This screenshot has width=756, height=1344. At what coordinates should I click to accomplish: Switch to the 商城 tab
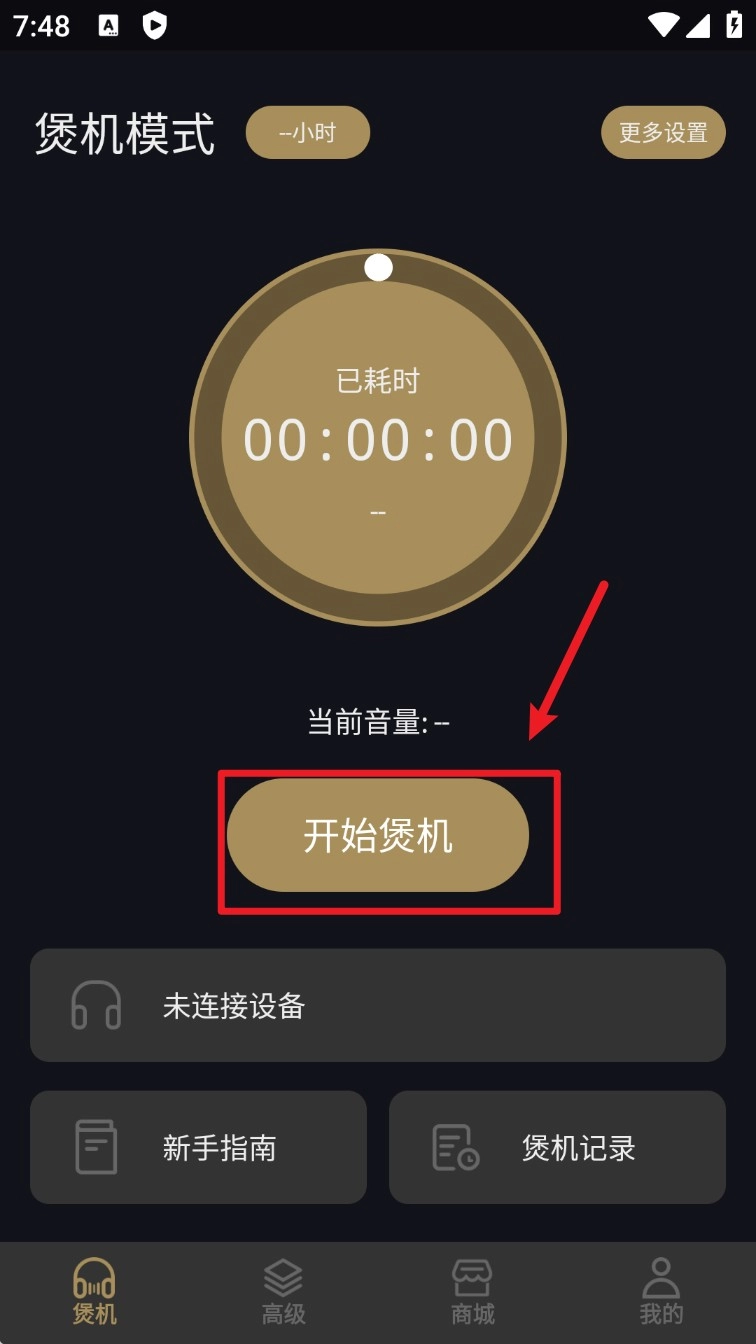(x=472, y=1292)
